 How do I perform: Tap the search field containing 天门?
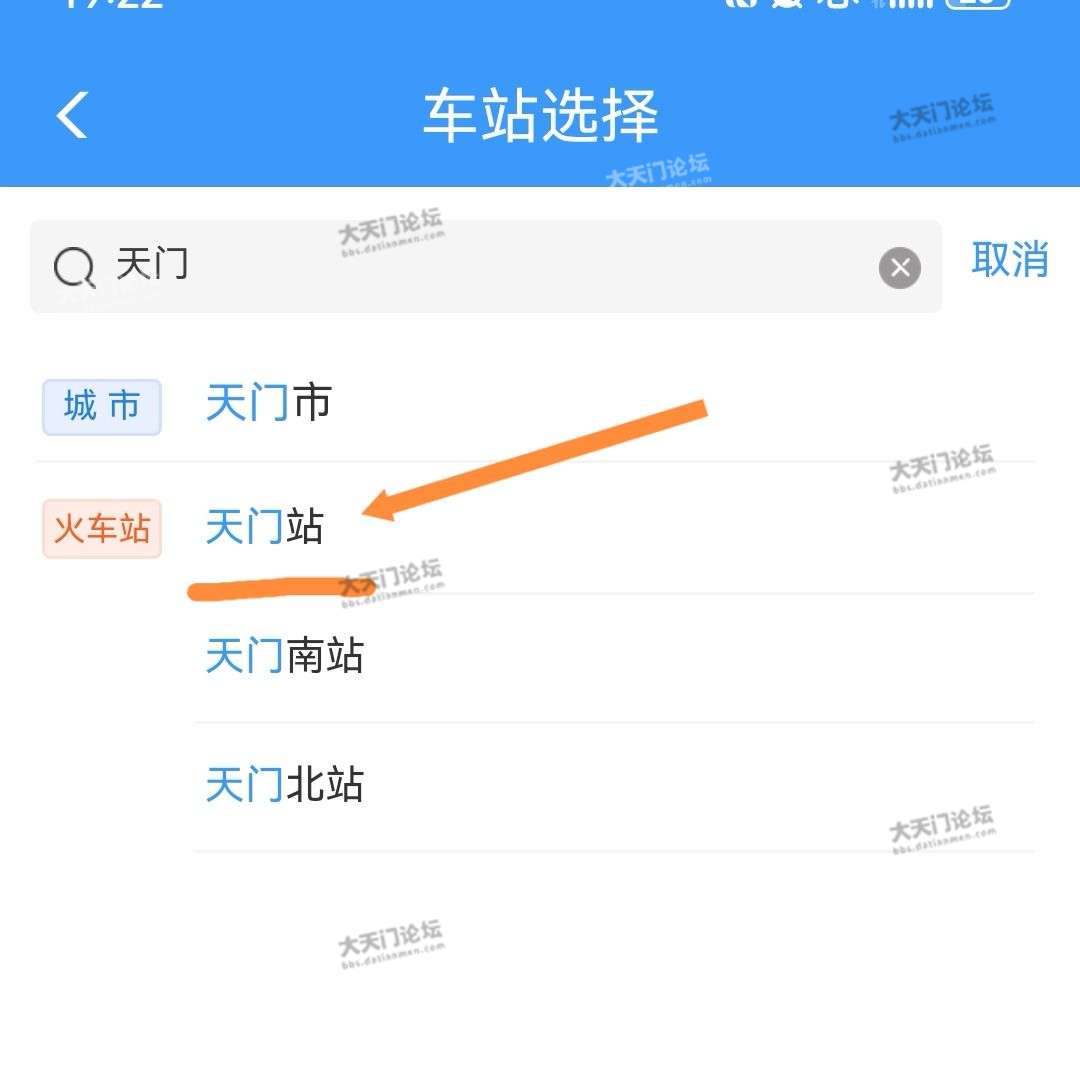pyautogui.click(x=480, y=266)
